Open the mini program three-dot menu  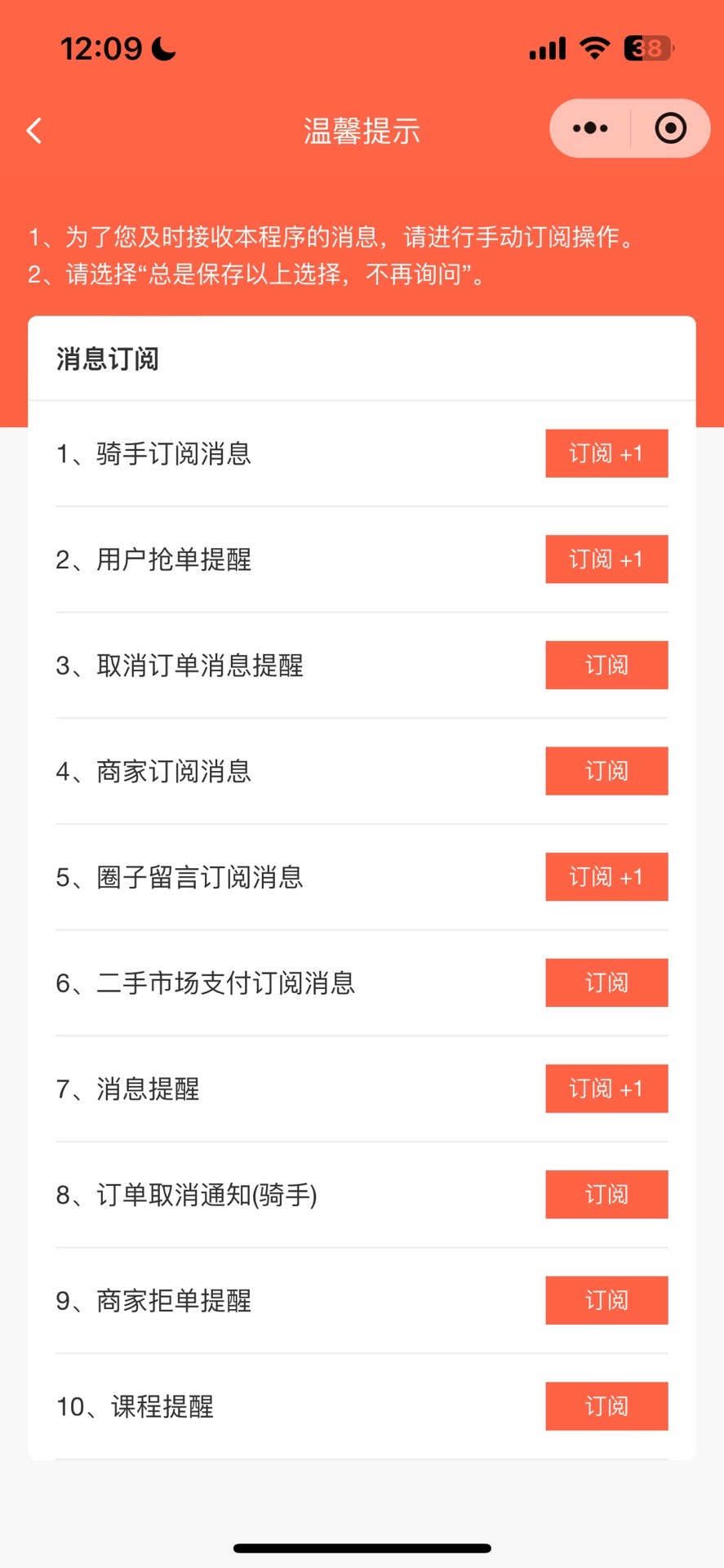tap(590, 129)
